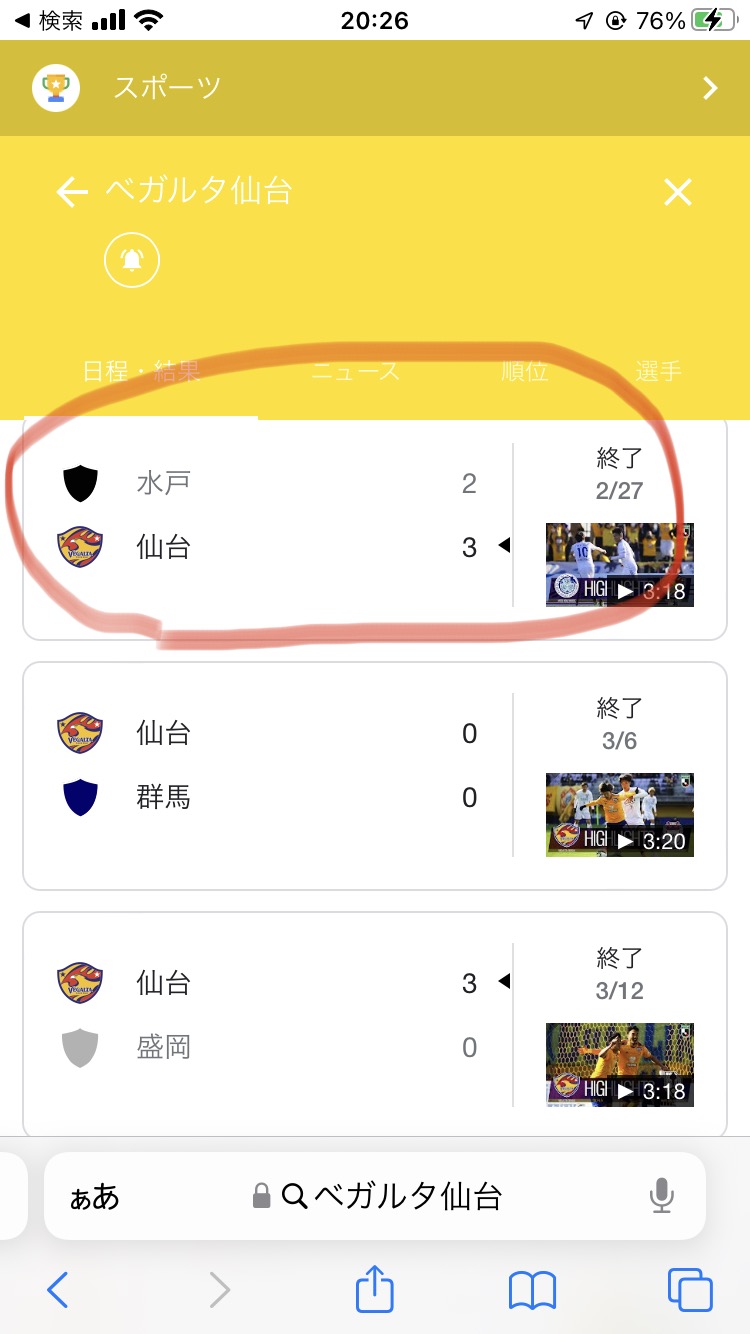Play the 3/6 match highlight video

pyautogui.click(x=620, y=814)
